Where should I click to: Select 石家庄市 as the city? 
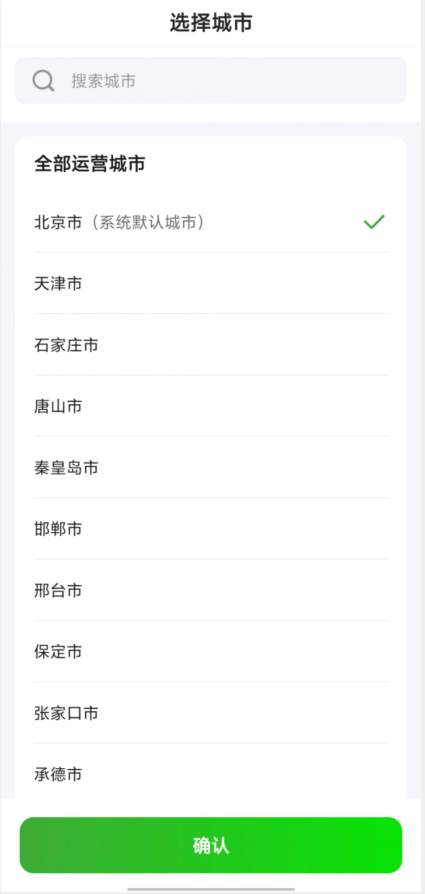tap(211, 345)
